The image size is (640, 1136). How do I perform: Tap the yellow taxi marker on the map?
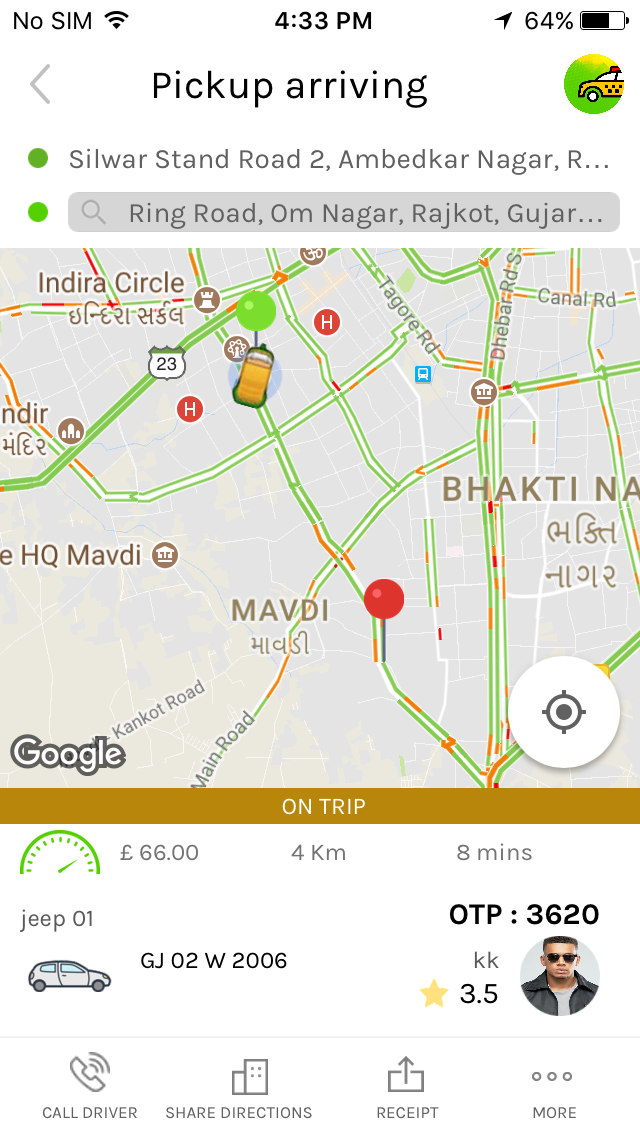pyautogui.click(x=255, y=374)
